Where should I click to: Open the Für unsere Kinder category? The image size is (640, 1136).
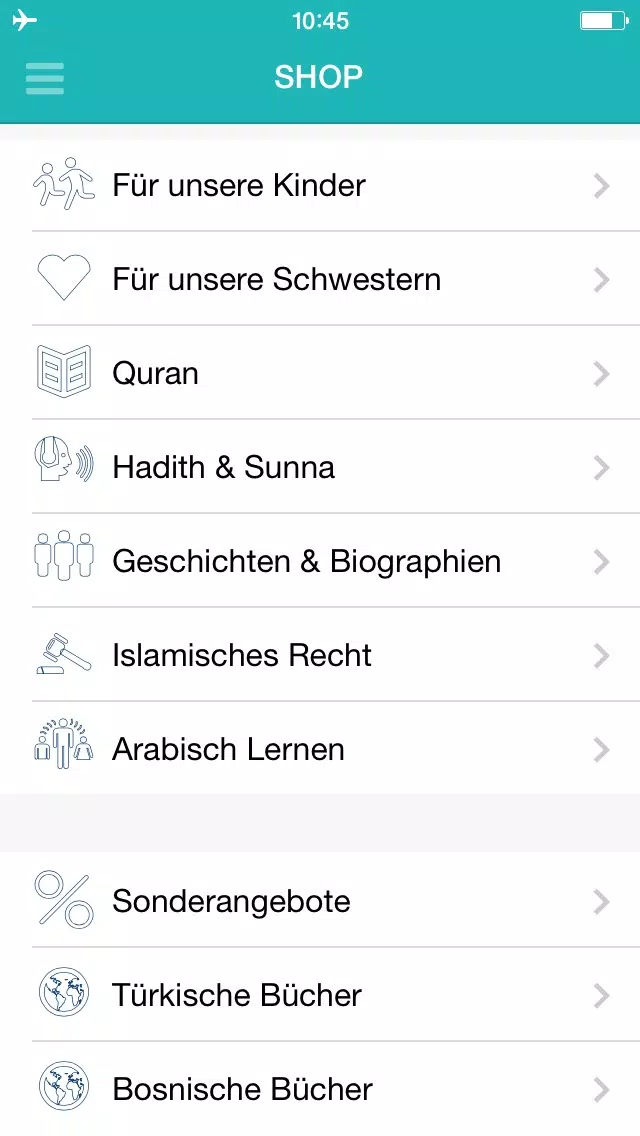coord(320,185)
